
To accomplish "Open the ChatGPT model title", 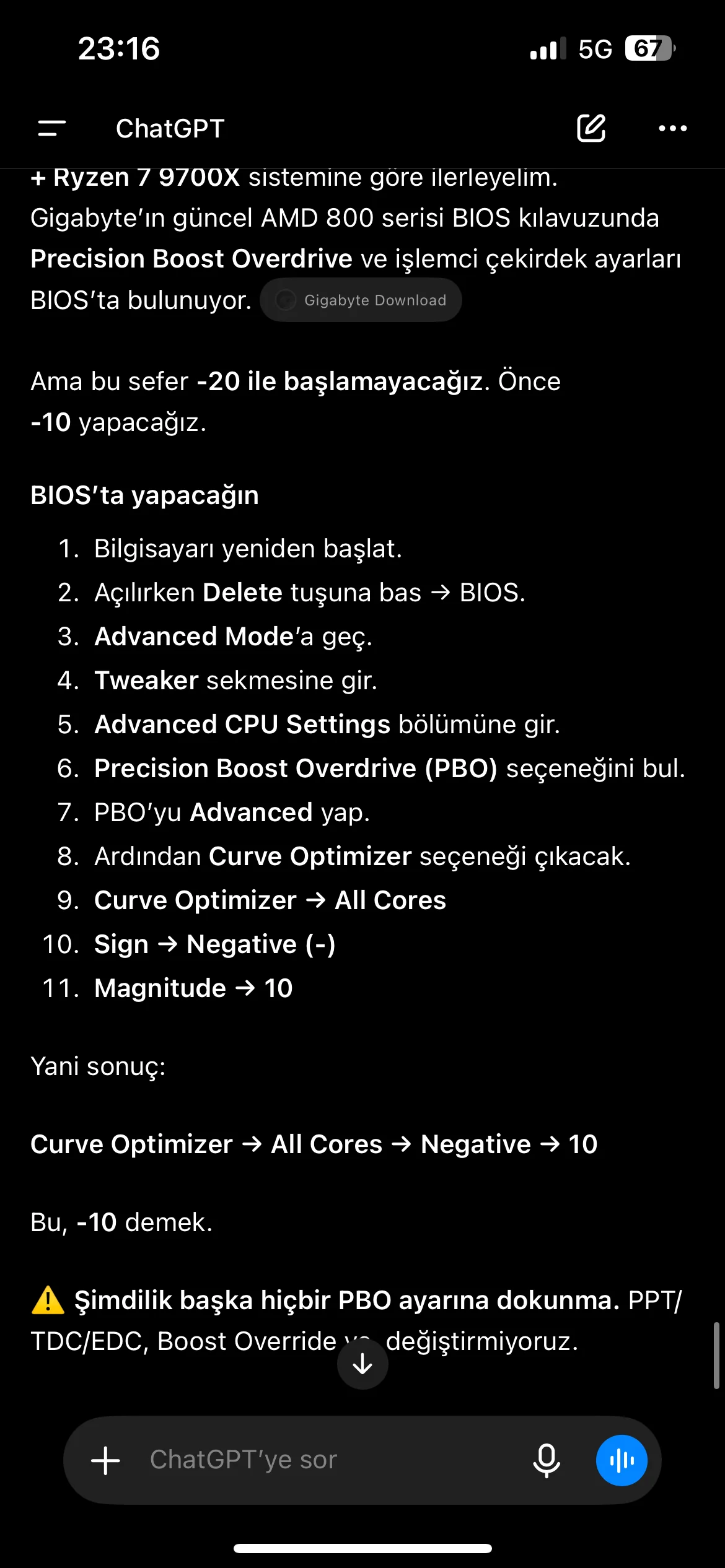I will (x=170, y=129).
